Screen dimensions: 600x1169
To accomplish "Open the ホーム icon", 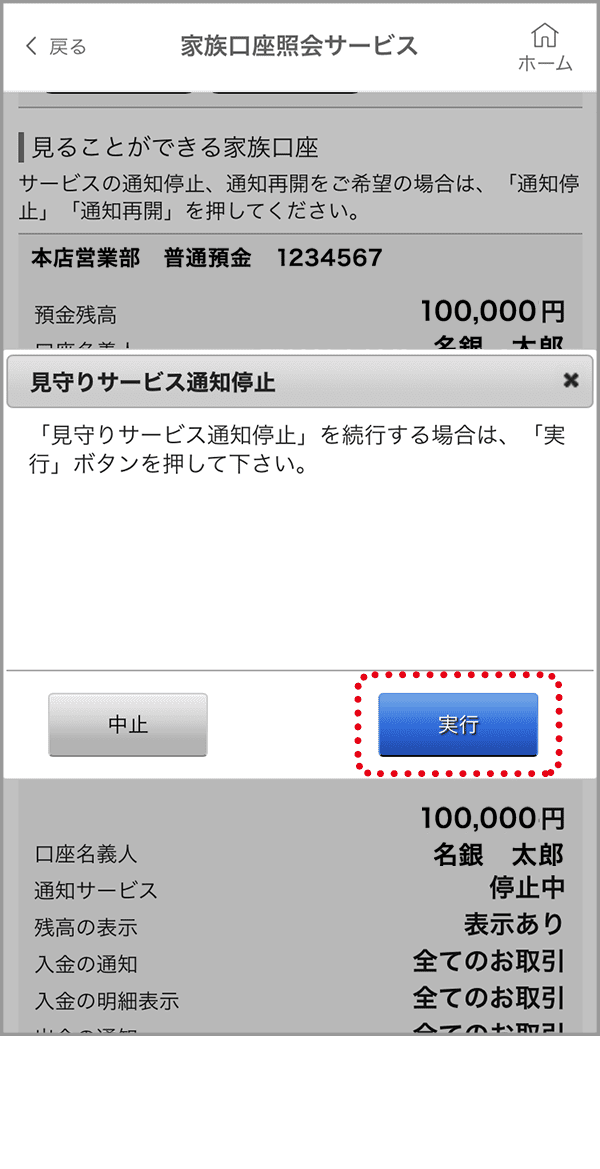I will point(545,46).
